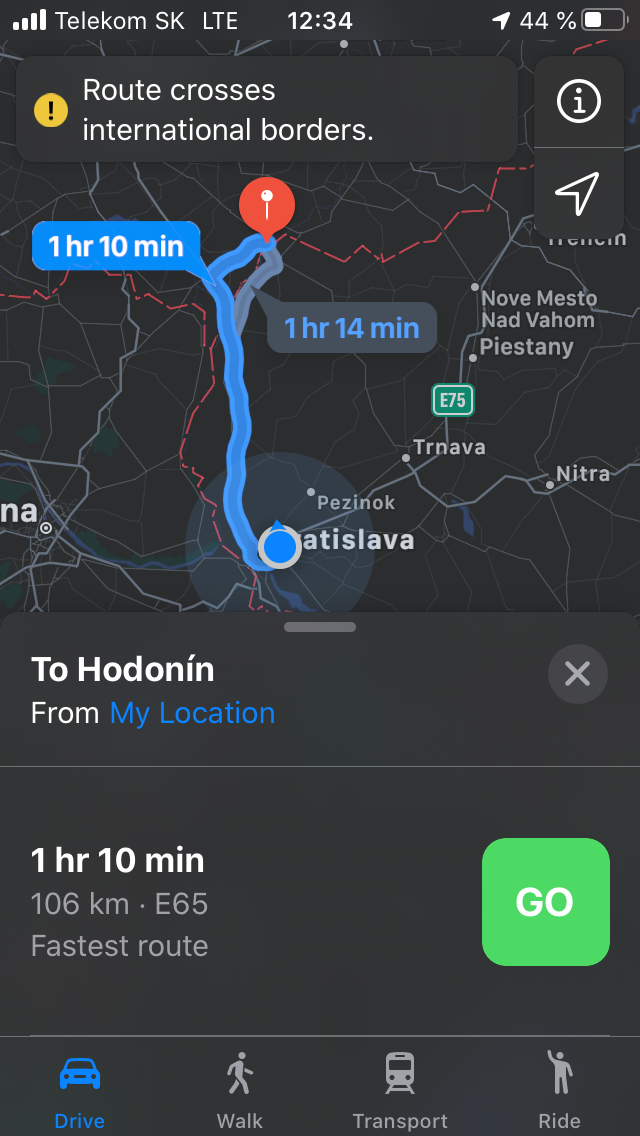Screen dimensions: 640x1136
Task: Select the alternate 1 hr 14 min route
Action: (352, 327)
